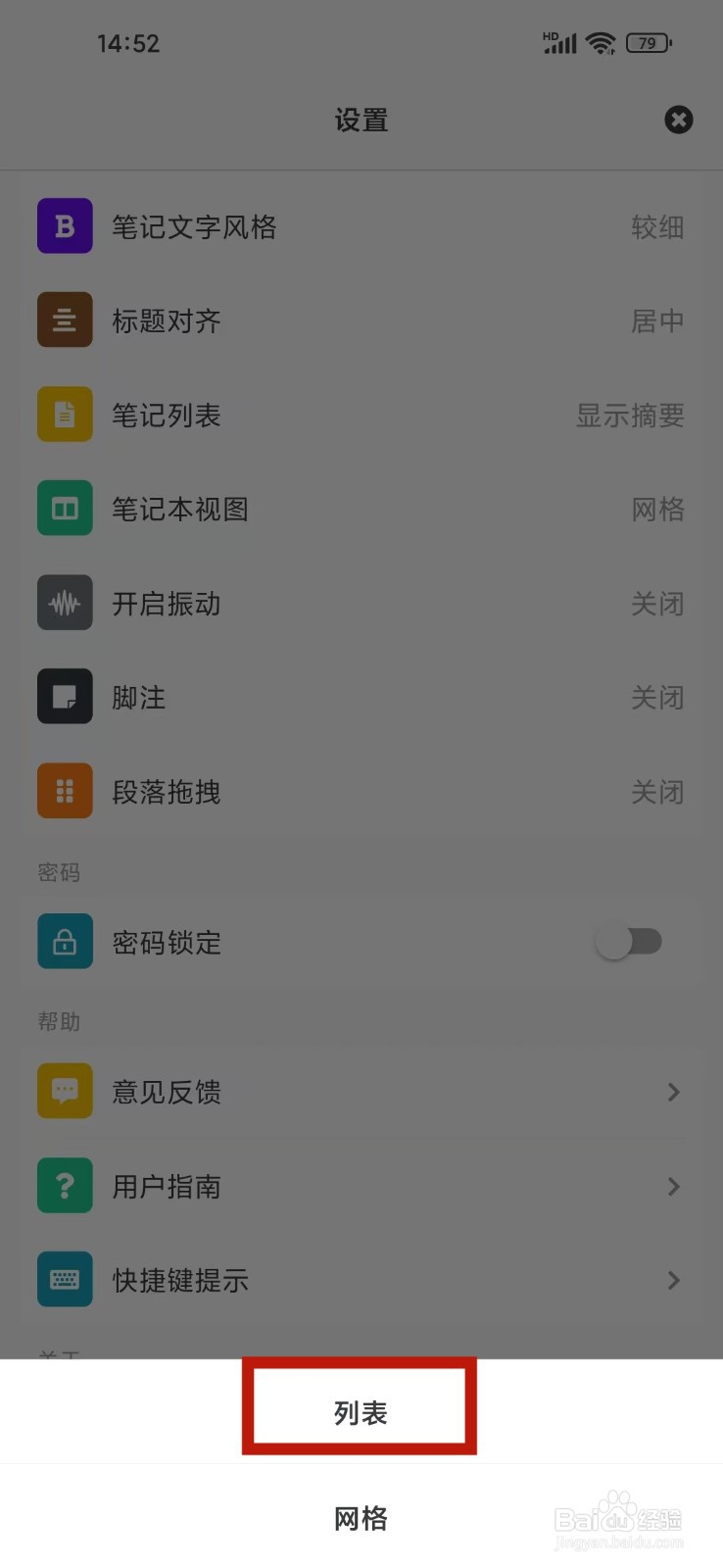Select the orange 段落拖拽 icon
Viewport: 723px width, 1568px height.
click(x=64, y=790)
